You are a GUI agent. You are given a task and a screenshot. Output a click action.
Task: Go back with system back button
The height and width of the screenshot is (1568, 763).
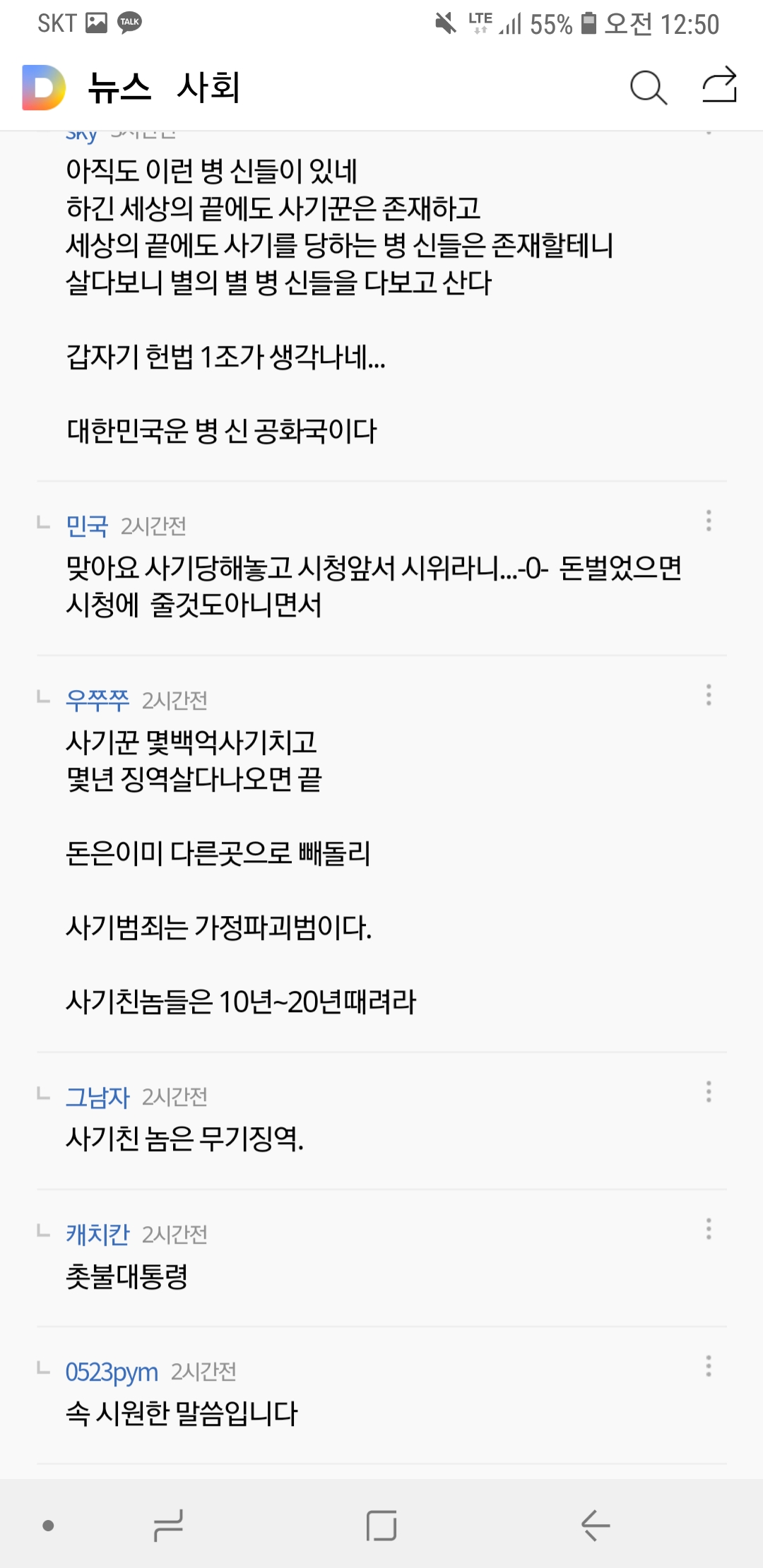(x=596, y=1526)
